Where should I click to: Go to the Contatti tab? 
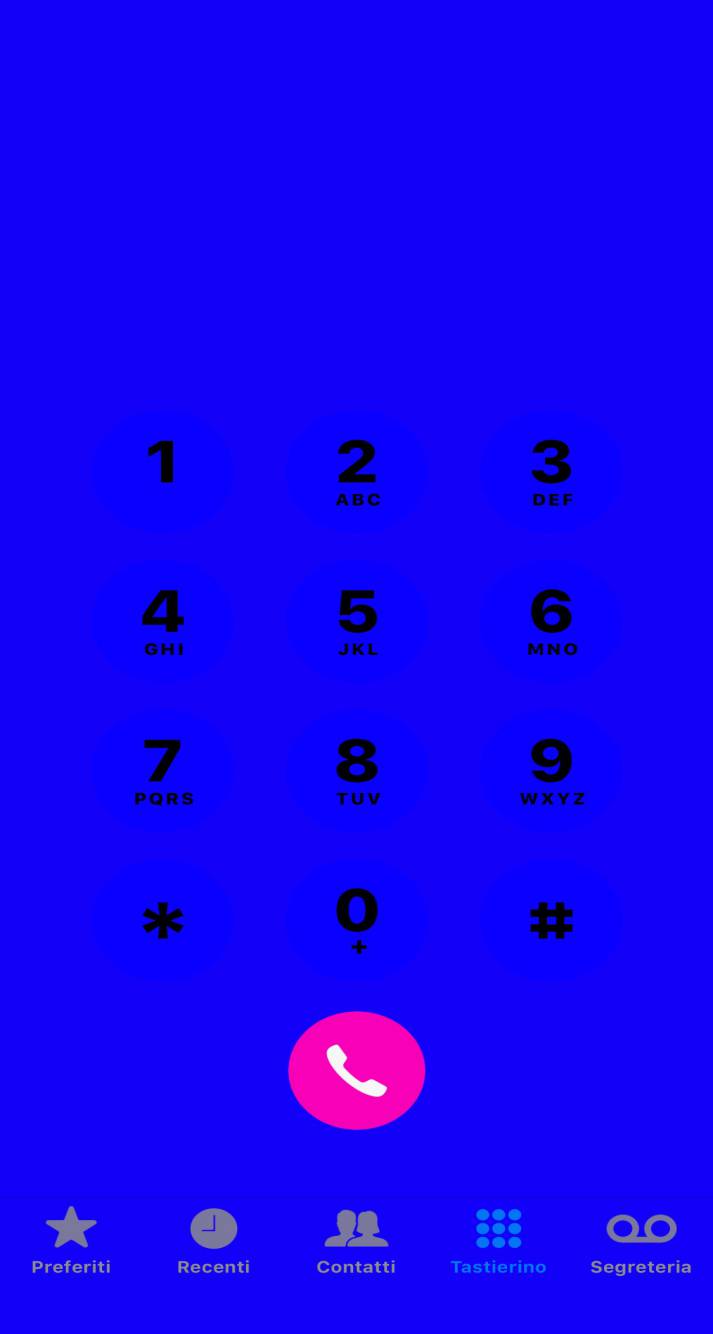click(356, 1240)
